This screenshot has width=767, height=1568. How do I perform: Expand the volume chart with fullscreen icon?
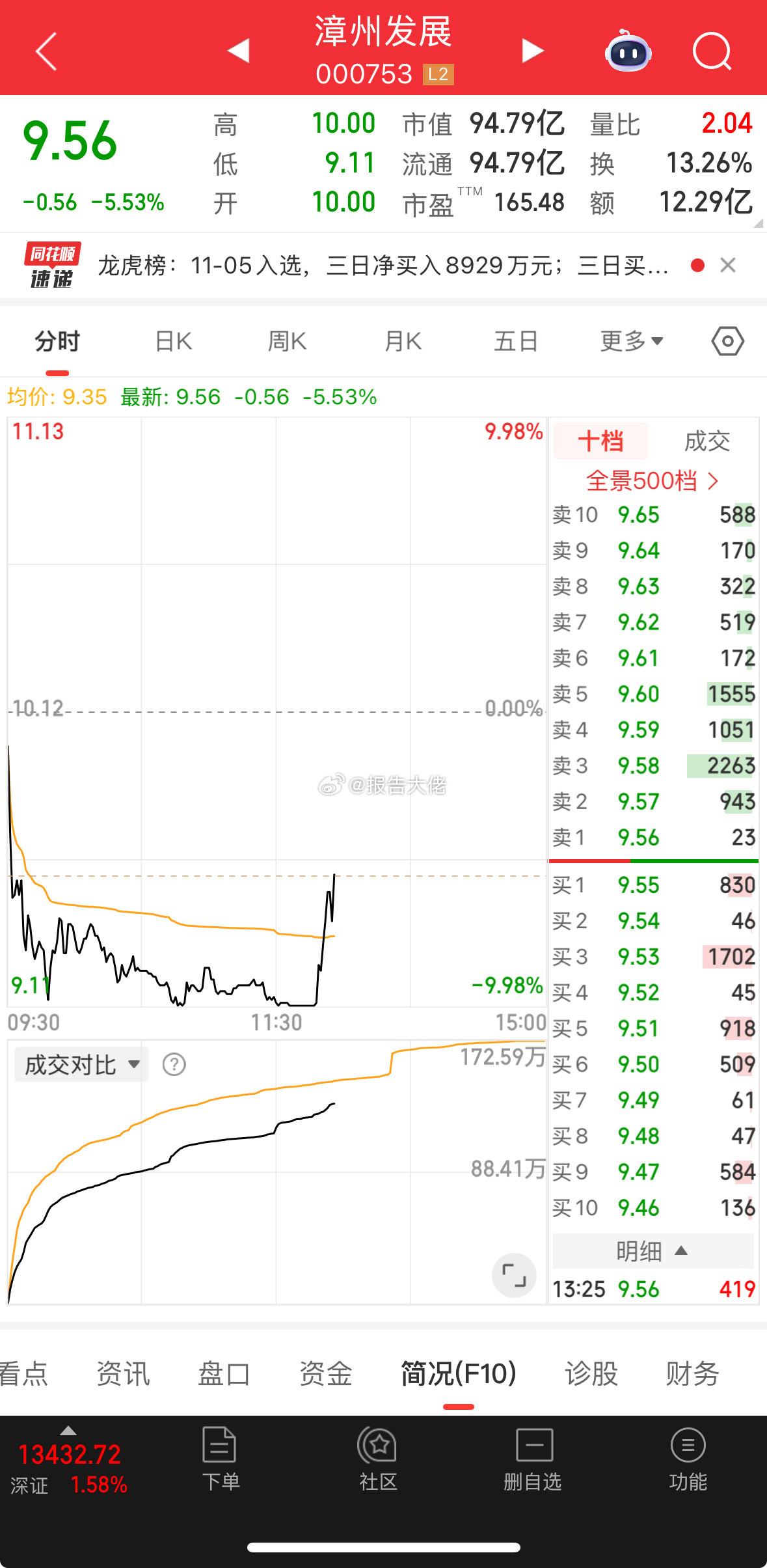click(514, 1276)
